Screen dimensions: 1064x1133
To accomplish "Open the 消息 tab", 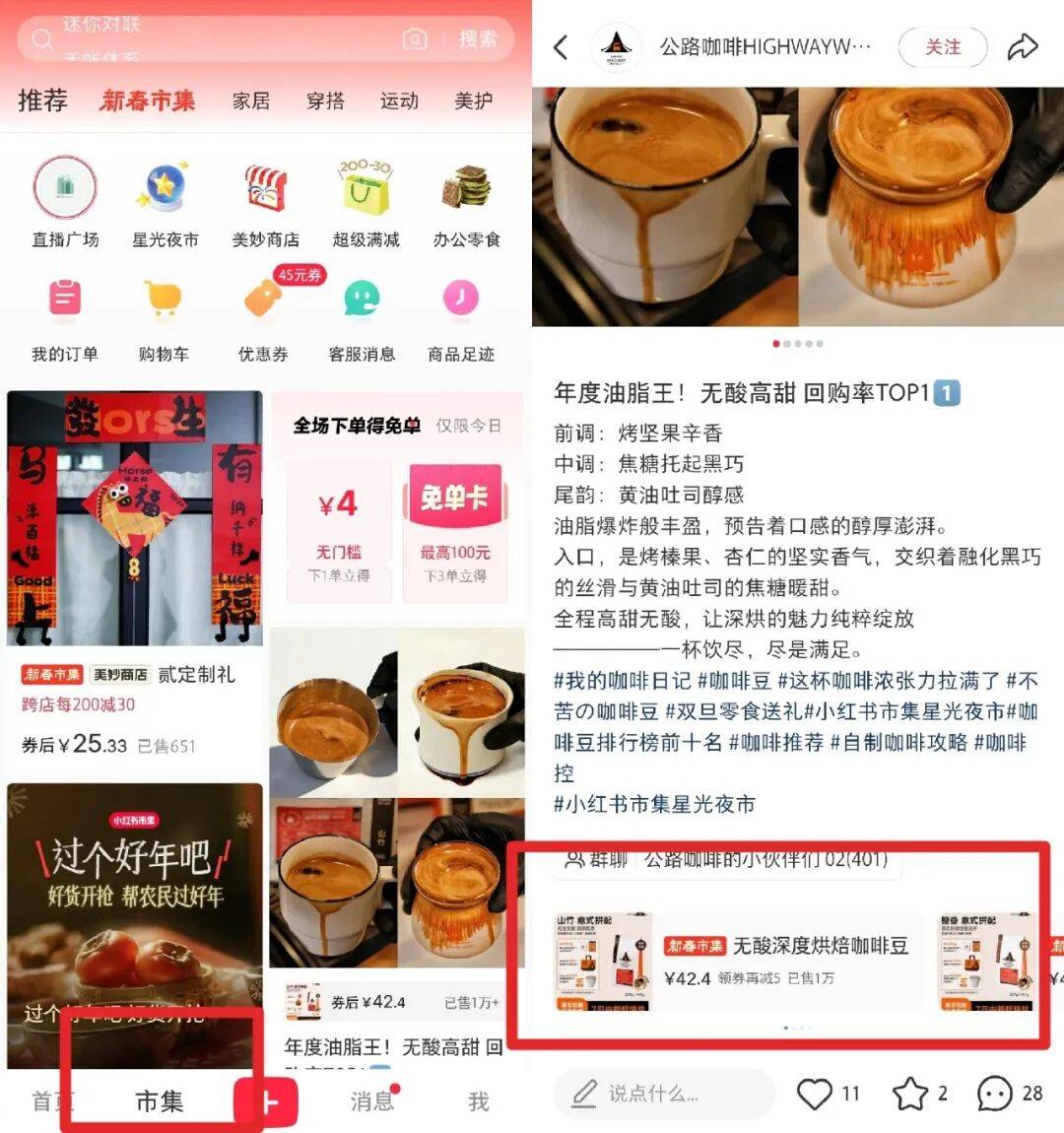I will (x=372, y=1100).
